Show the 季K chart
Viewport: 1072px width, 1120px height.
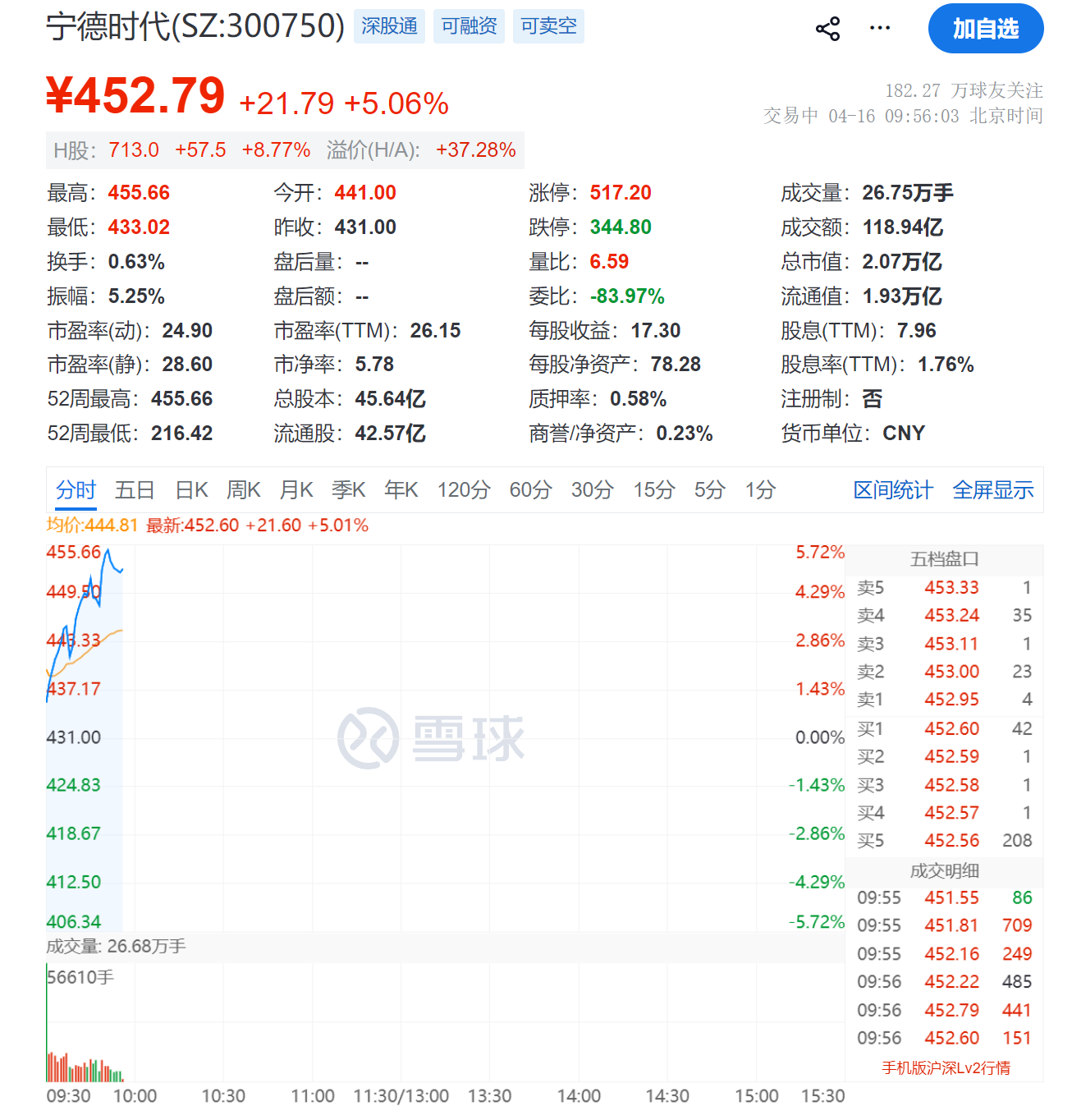pos(348,490)
